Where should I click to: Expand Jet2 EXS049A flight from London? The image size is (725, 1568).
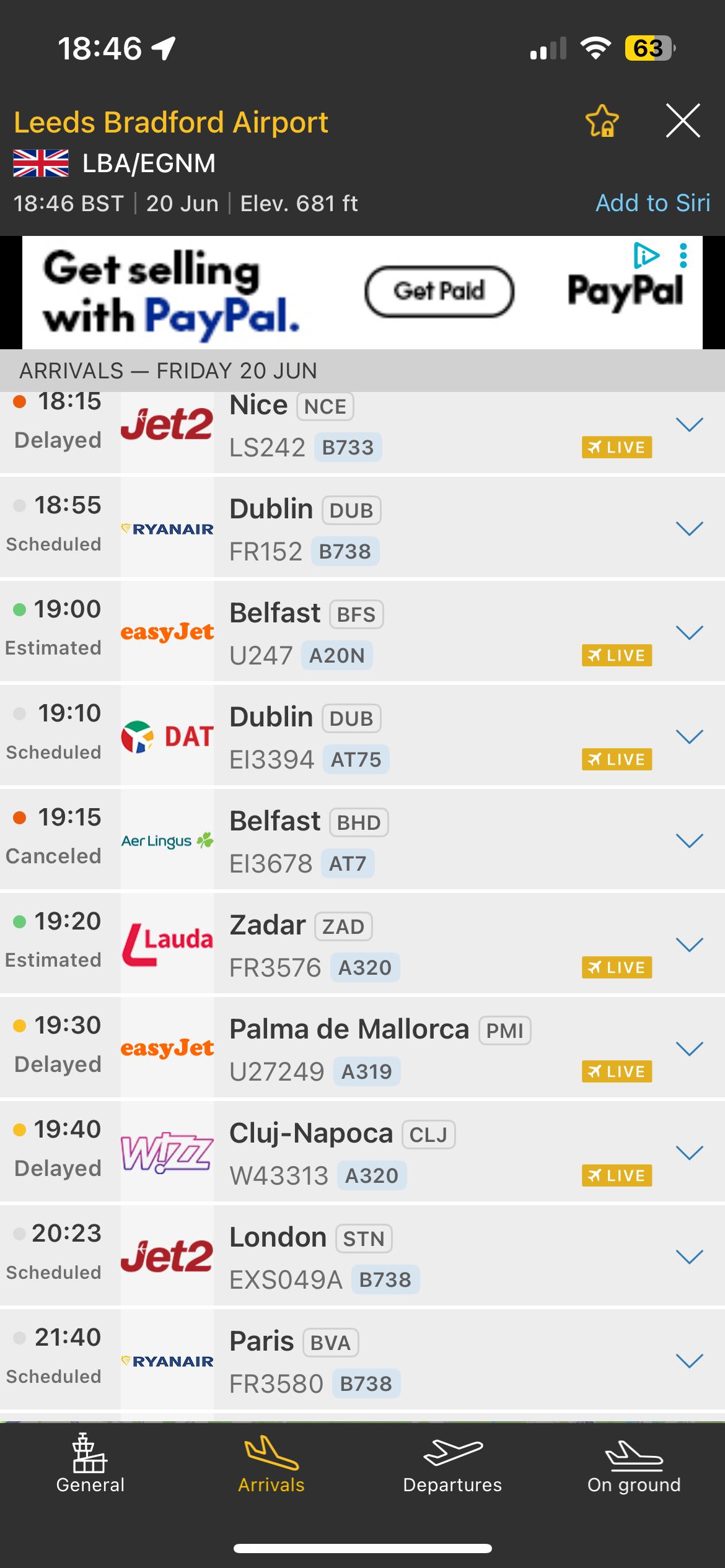point(689,1257)
